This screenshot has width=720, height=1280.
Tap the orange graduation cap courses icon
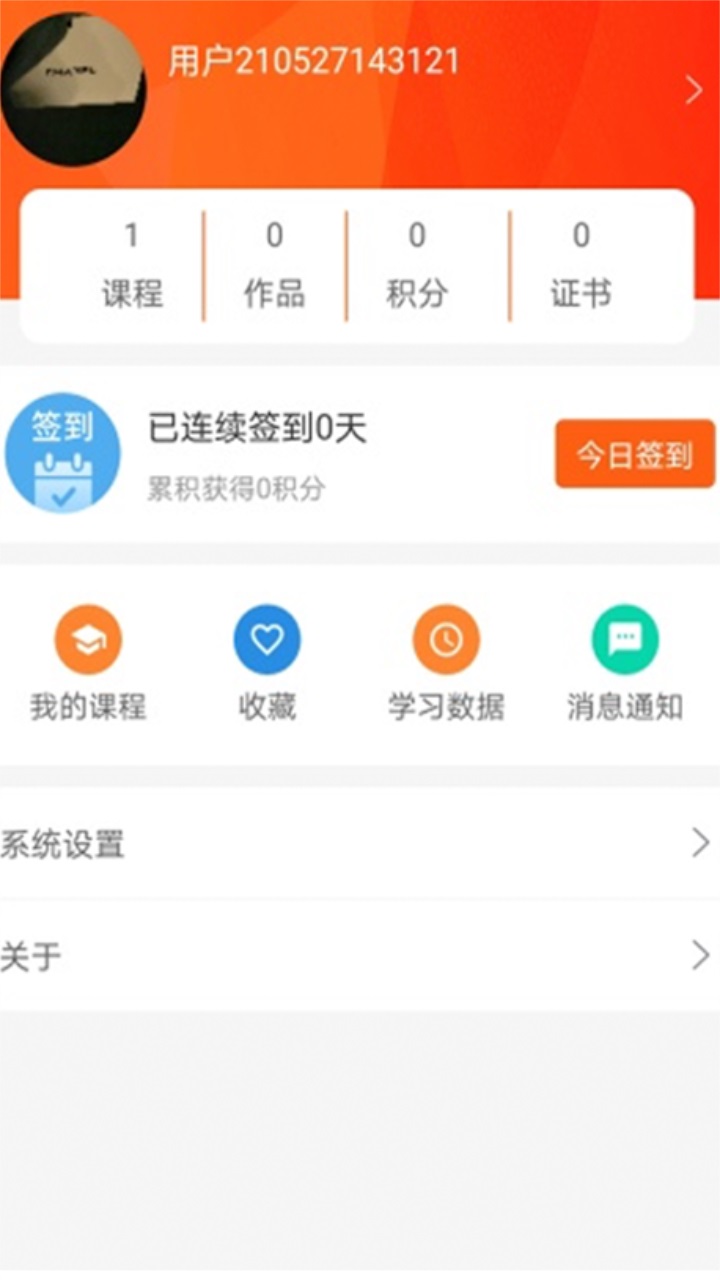click(85, 638)
